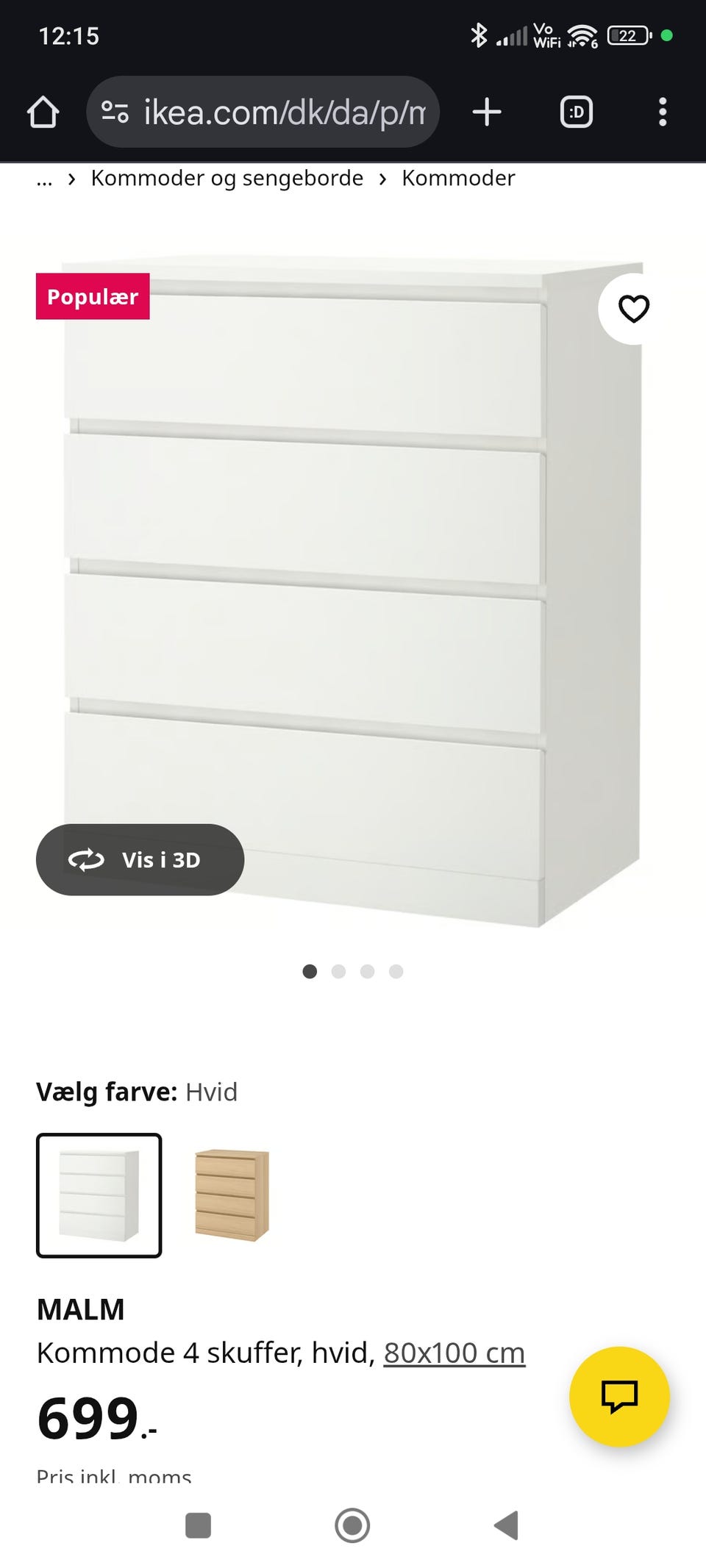Expand the truncated breadcrumb via the ellipsis
This screenshot has height=1568, width=706.
(43, 178)
